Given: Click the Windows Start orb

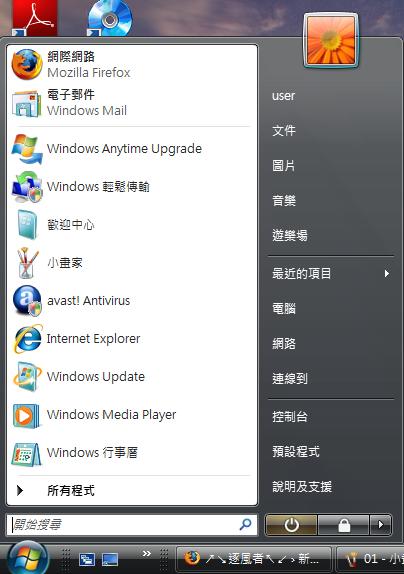Looking at the screenshot, I should [27, 558].
